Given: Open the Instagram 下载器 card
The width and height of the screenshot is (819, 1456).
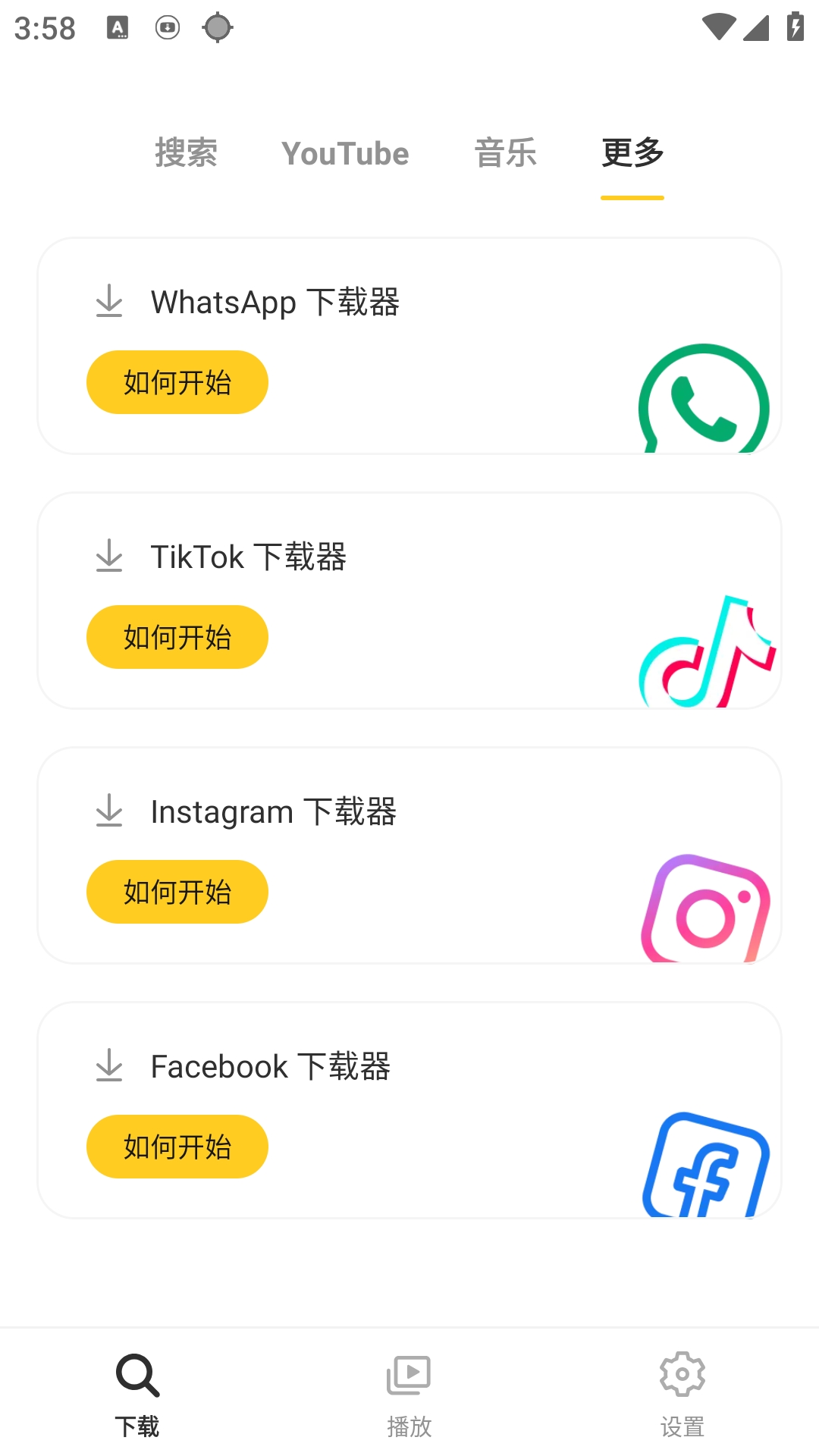Looking at the screenshot, I should pos(409,855).
